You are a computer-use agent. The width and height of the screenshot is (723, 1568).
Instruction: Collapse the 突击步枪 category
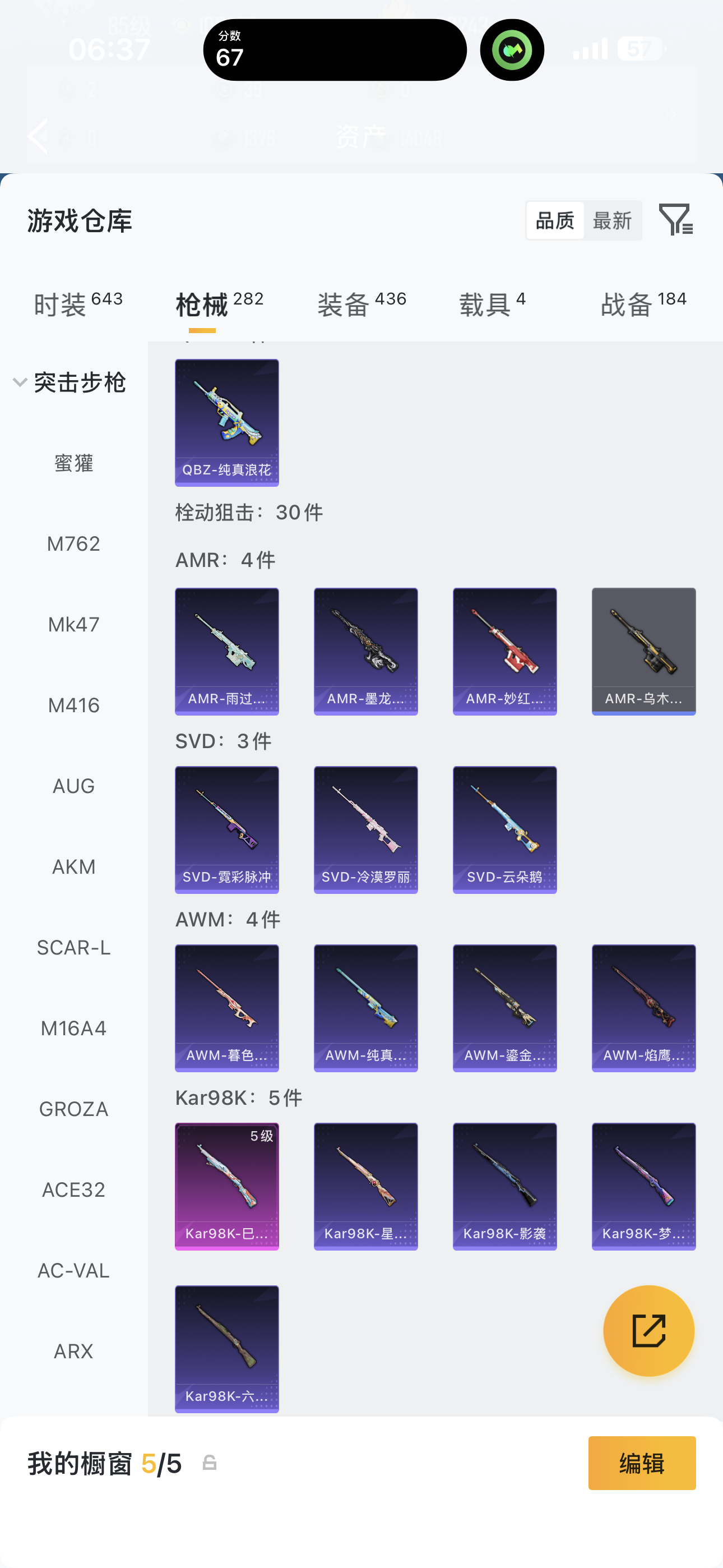click(x=70, y=382)
